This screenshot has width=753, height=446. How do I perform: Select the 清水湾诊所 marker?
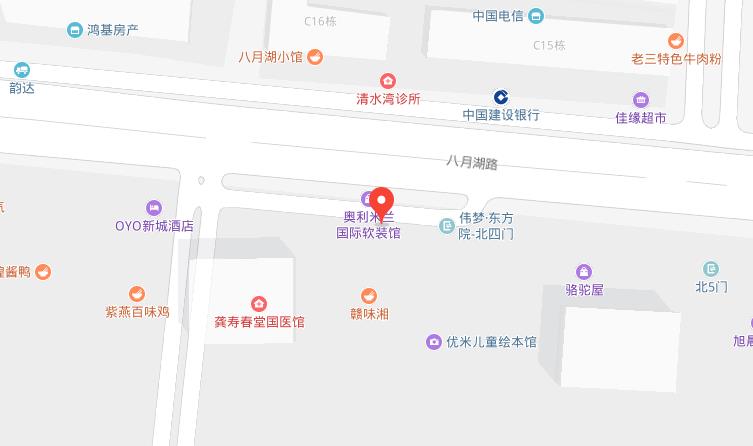click(388, 81)
